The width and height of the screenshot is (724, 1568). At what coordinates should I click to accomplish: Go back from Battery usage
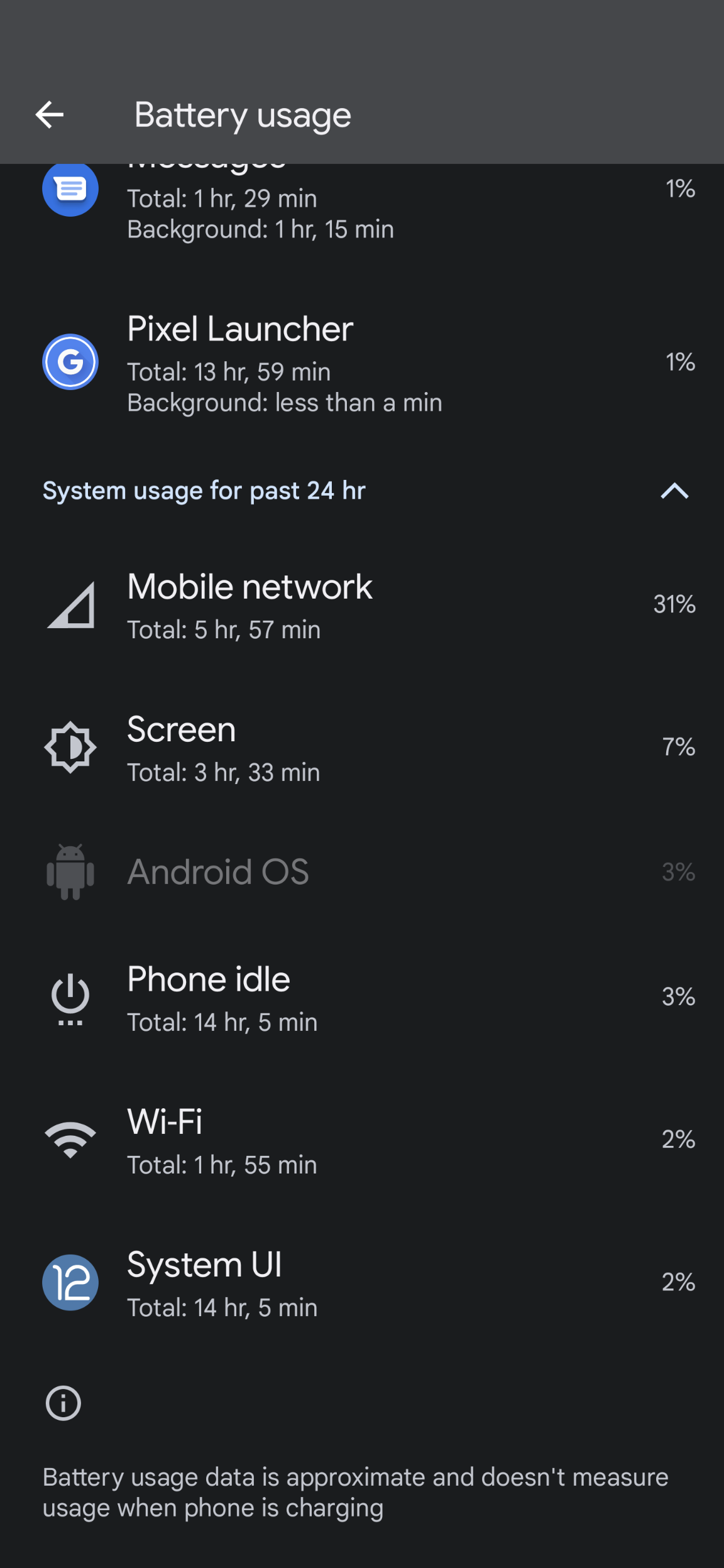click(50, 115)
